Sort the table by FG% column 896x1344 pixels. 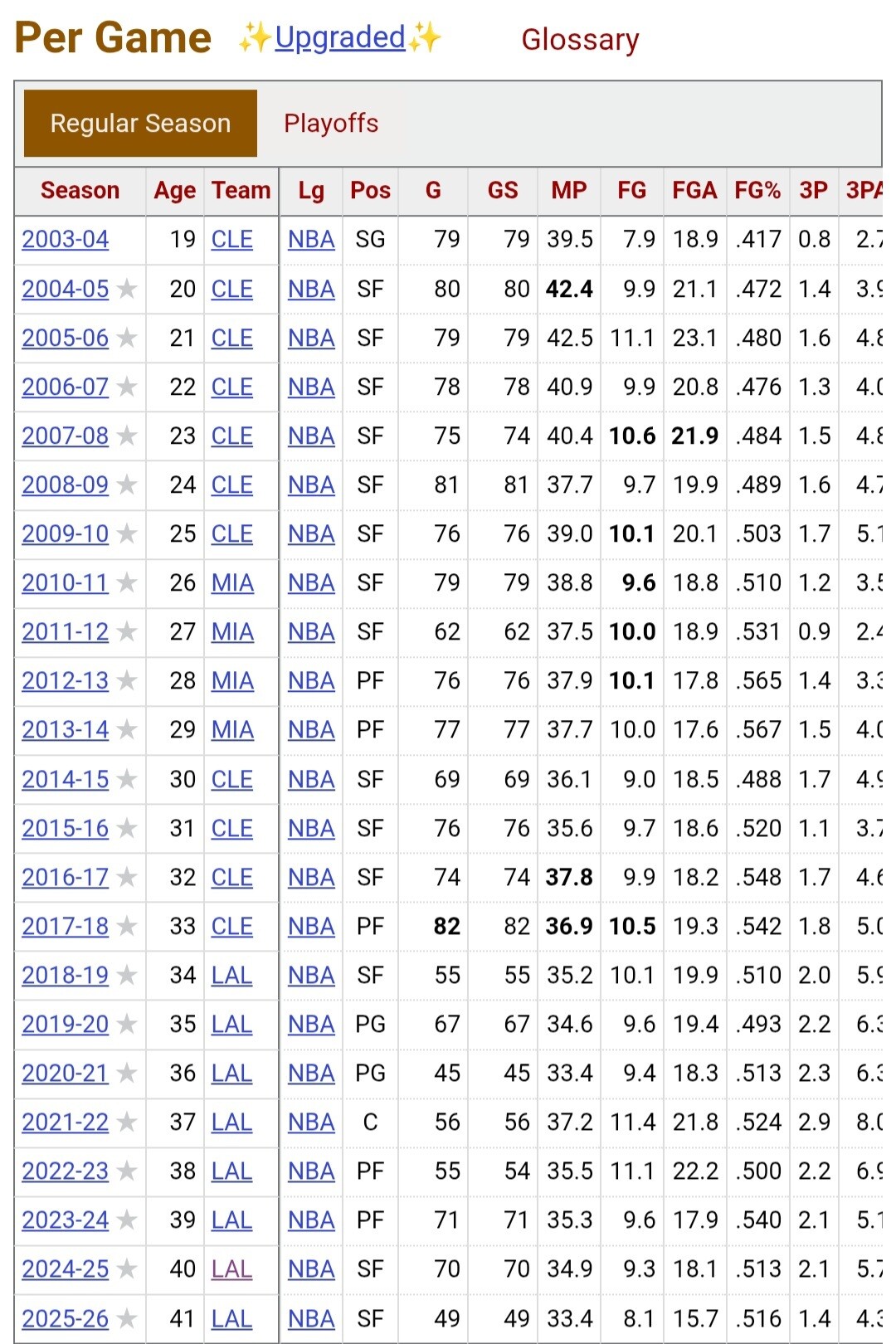coord(757,190)
